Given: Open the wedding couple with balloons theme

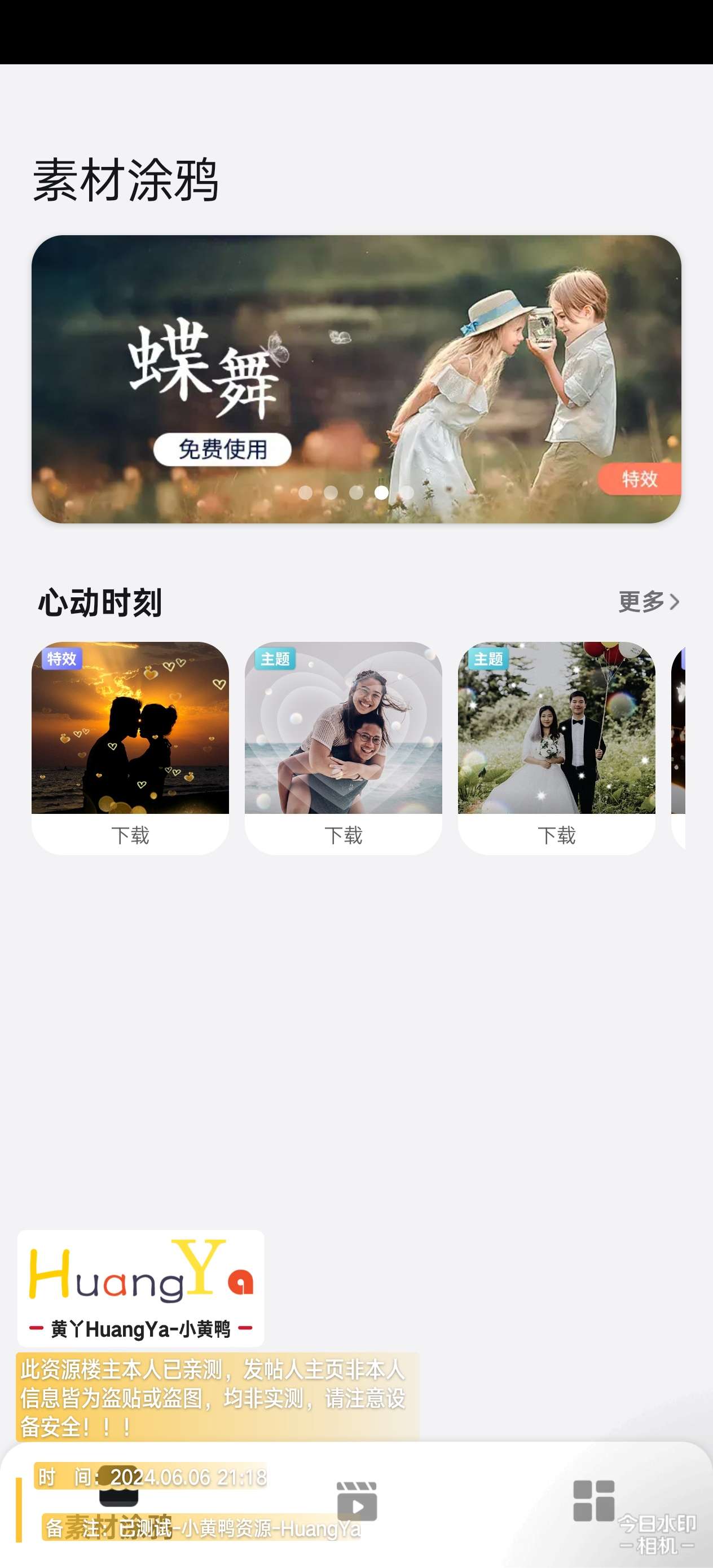Looking at the screenshot, I should coord(557,728).
